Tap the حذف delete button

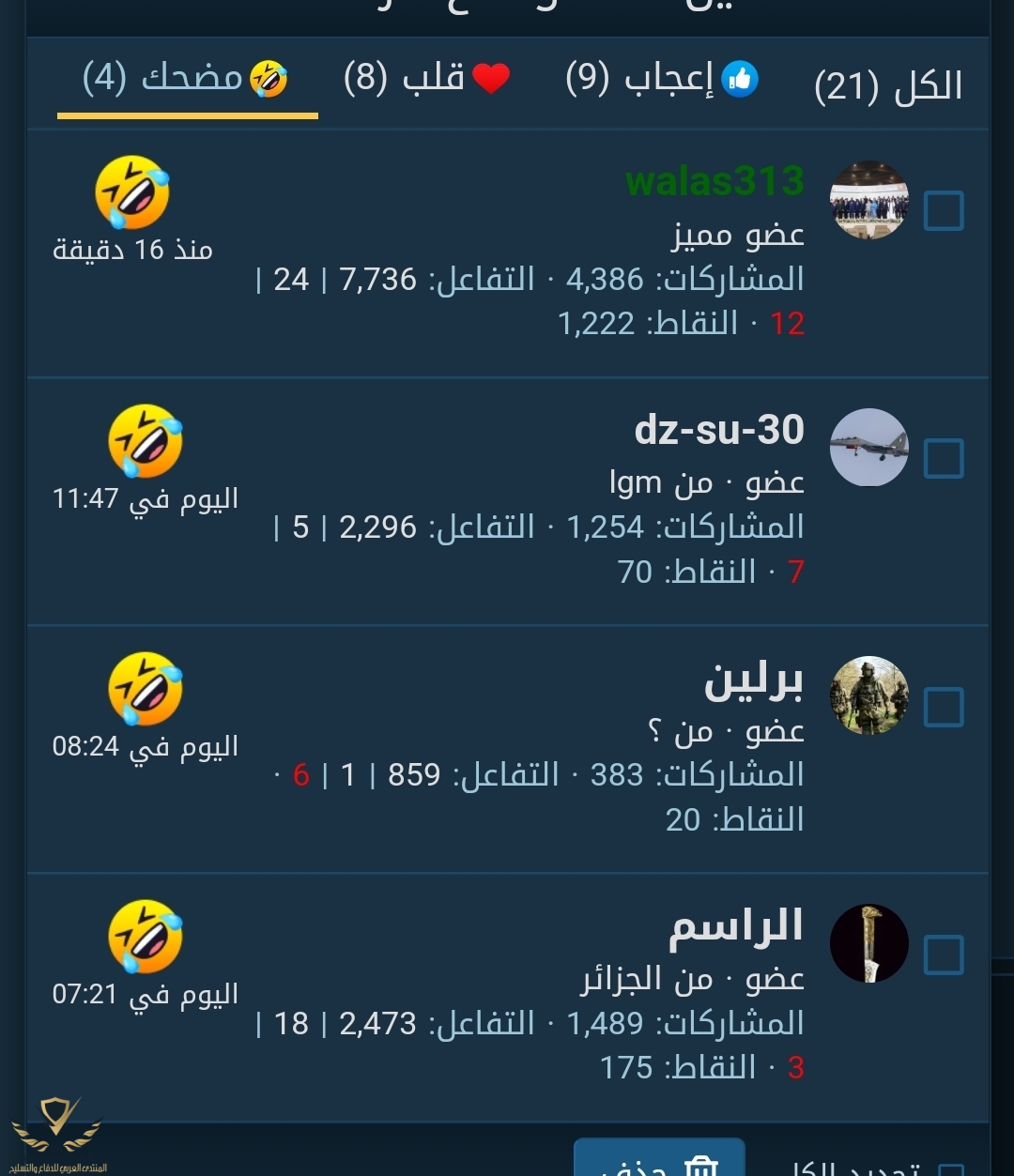[x=659, y=1162]
